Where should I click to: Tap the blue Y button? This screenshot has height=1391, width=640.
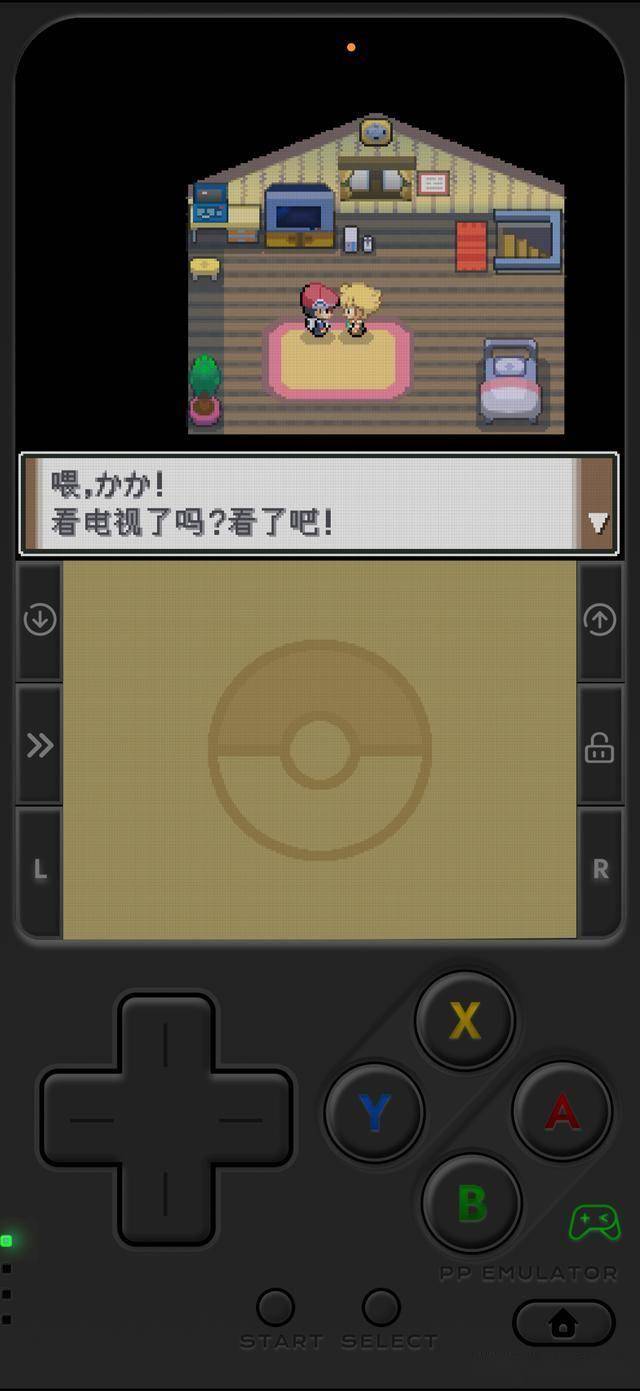point(375,1112)
